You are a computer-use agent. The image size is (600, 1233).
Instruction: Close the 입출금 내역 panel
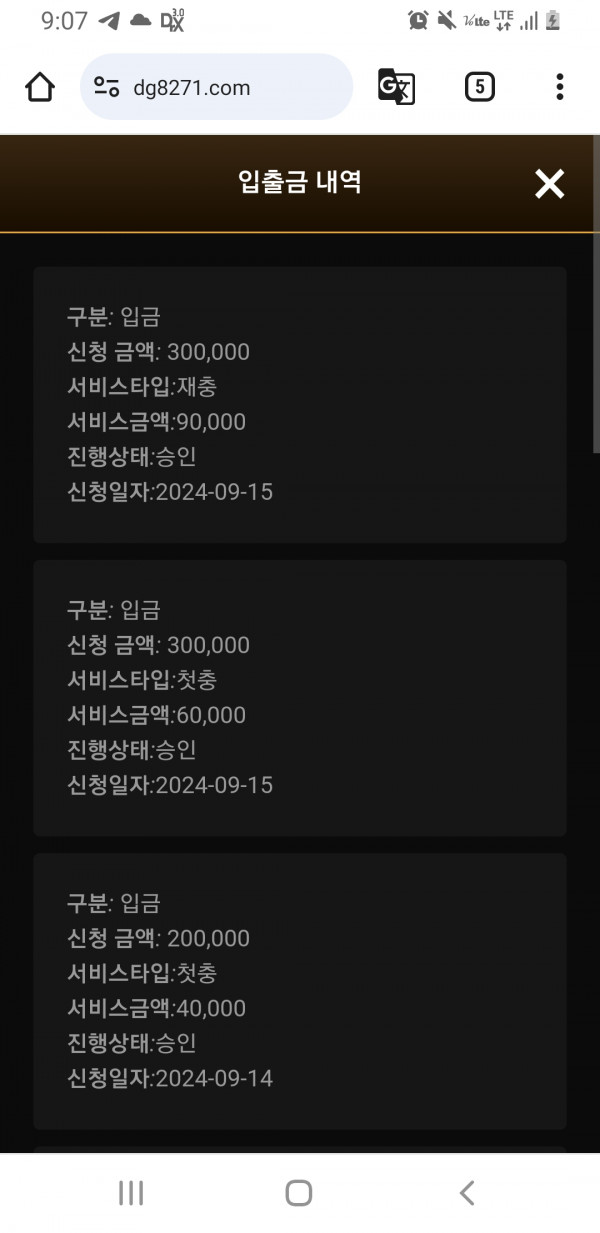coord(549,184)
